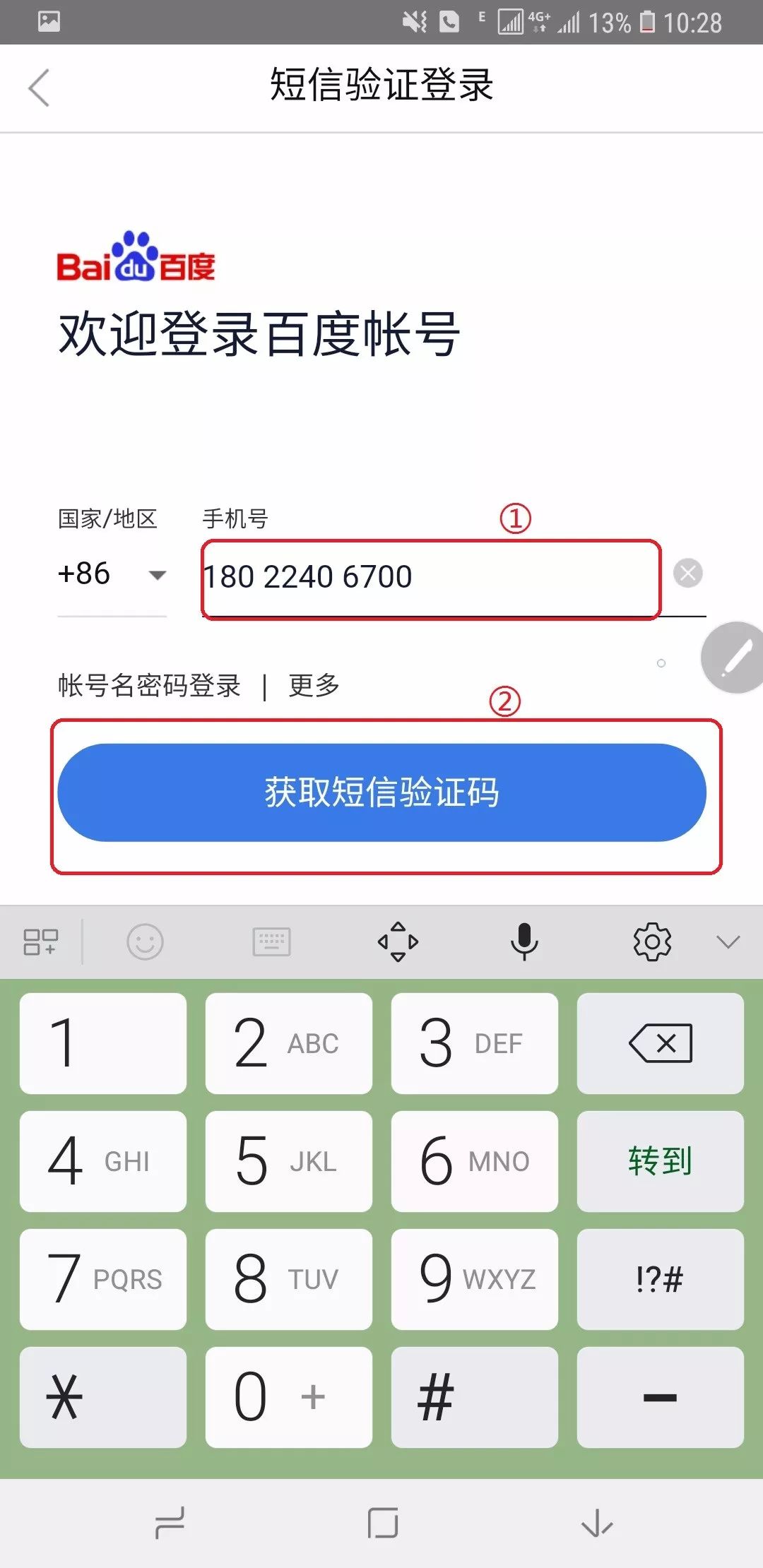Collapse the keyboard toolbar with the chevron
The width and height of the screenshot is (763, 1568).
pos(728,942)
